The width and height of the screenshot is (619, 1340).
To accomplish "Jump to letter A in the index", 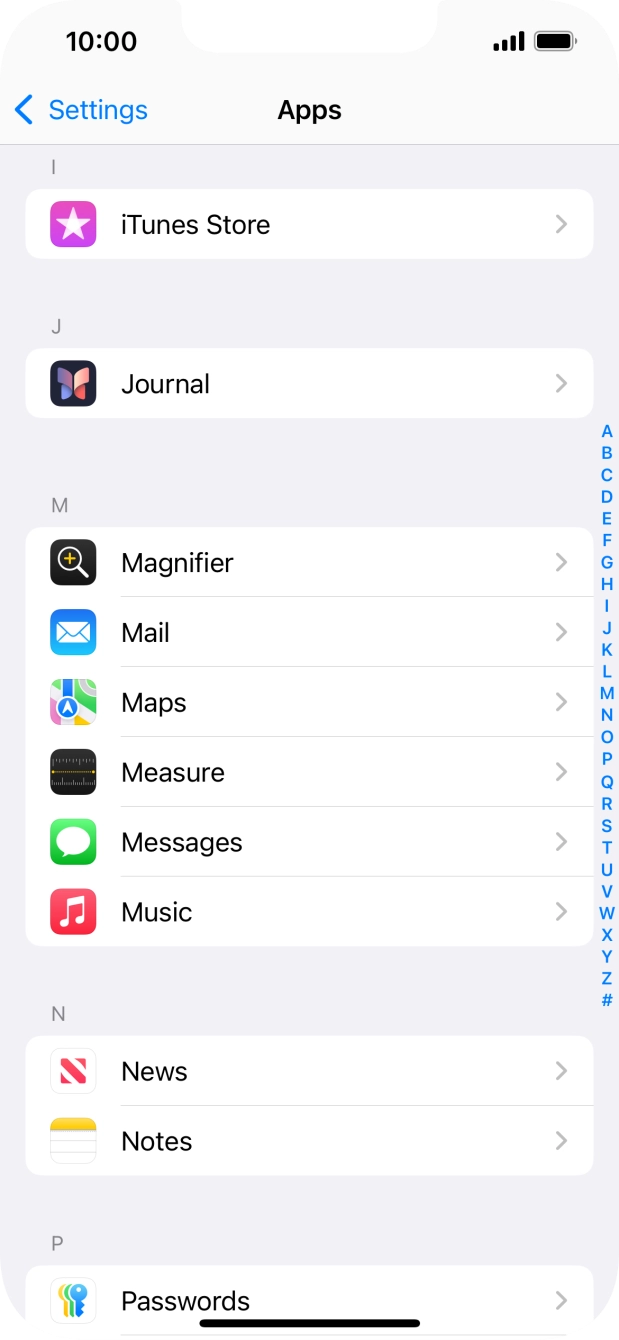I will pos(606,432).
